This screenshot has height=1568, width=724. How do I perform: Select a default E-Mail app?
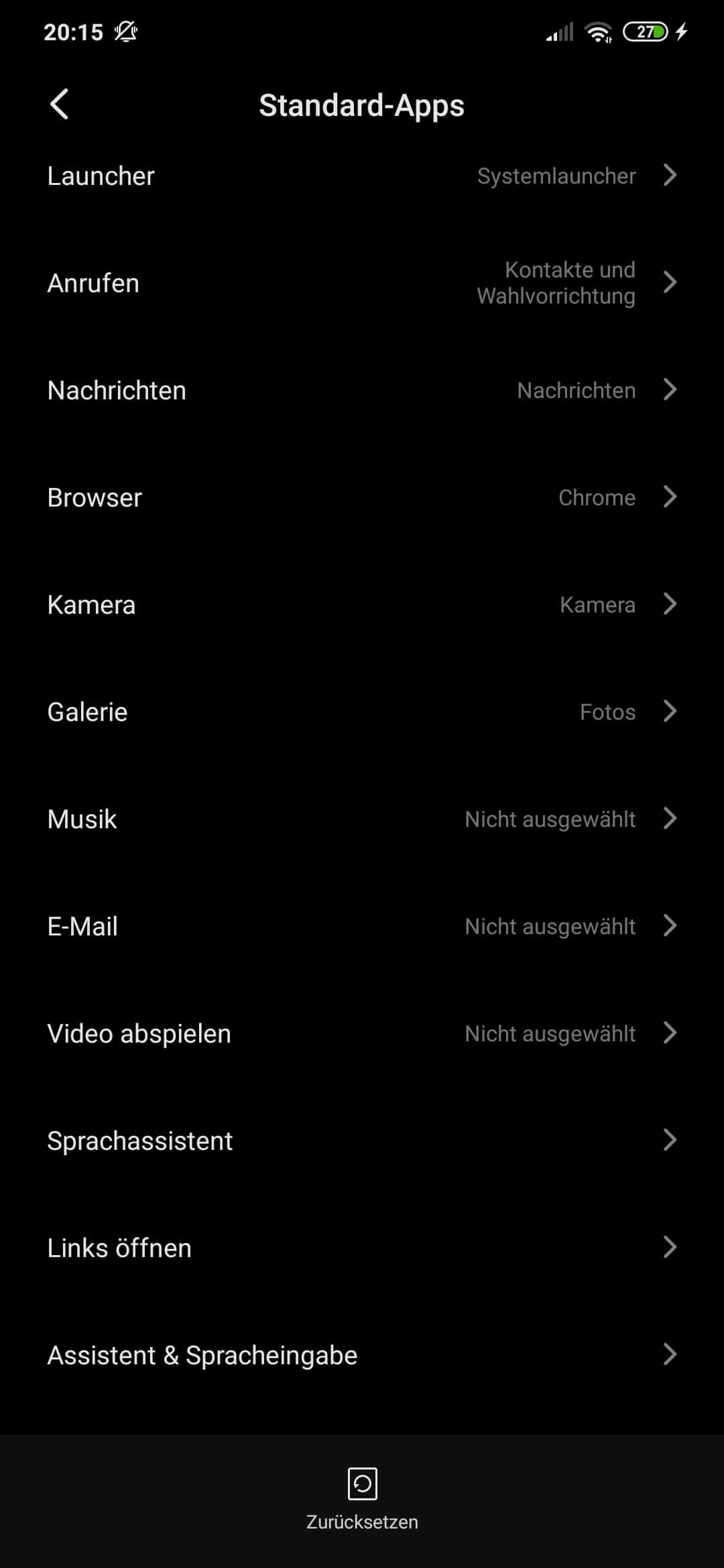point(362,926)
